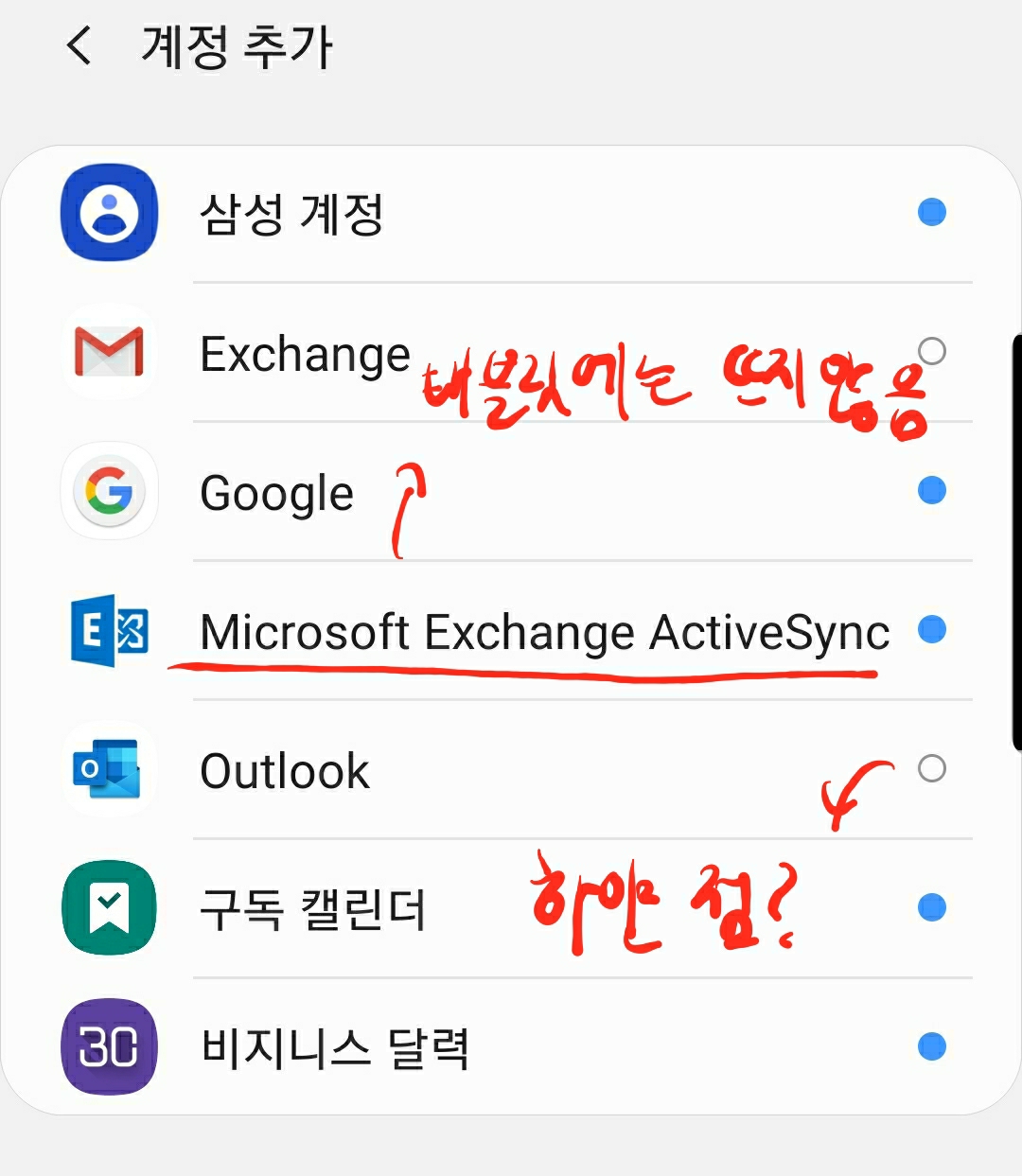Go back from the 계정 추가 screen
This screenshot has width=1022, height=1176.
click(x=79, y=45)
